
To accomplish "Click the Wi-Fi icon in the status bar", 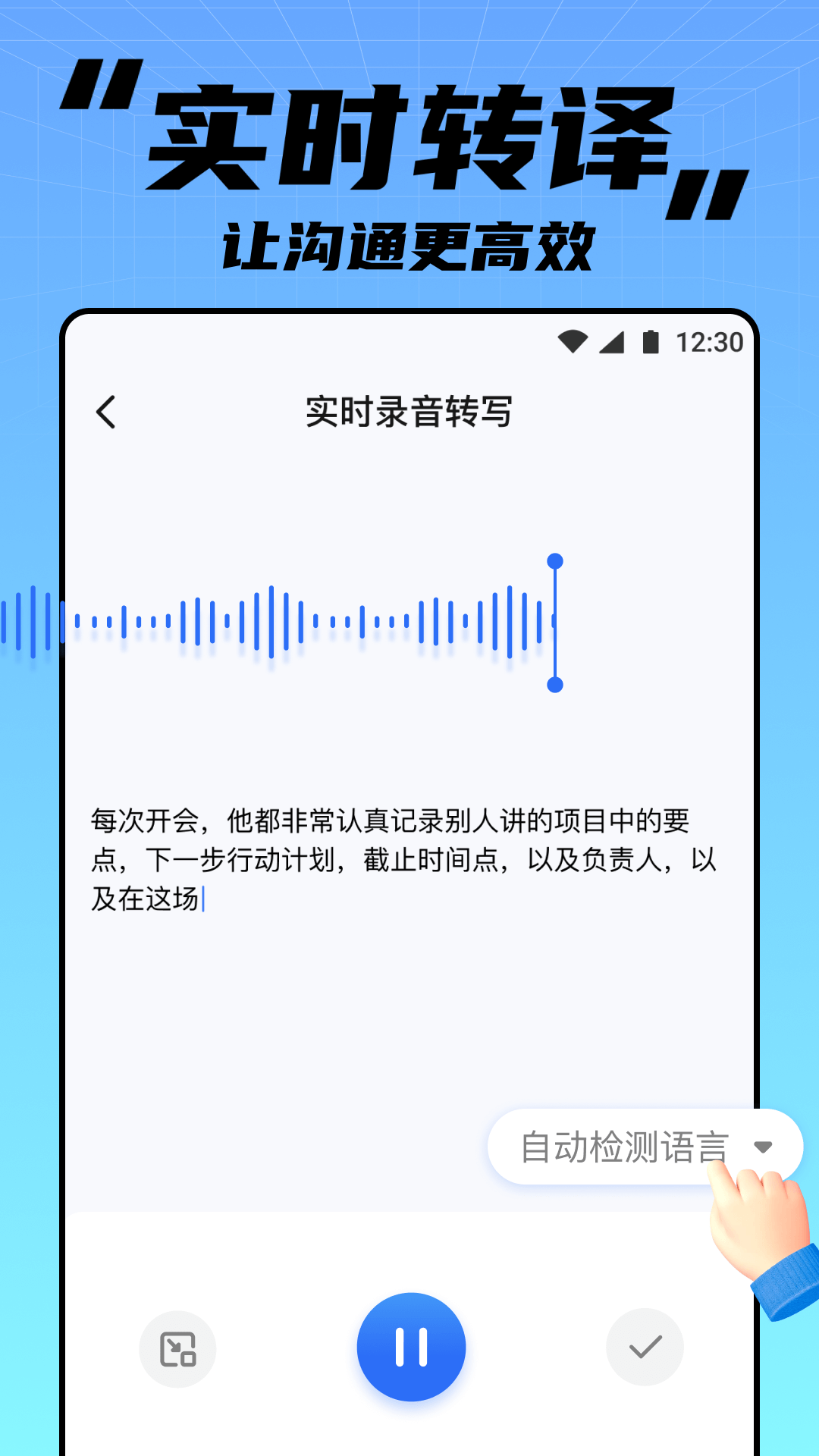I will click(573, 343).
